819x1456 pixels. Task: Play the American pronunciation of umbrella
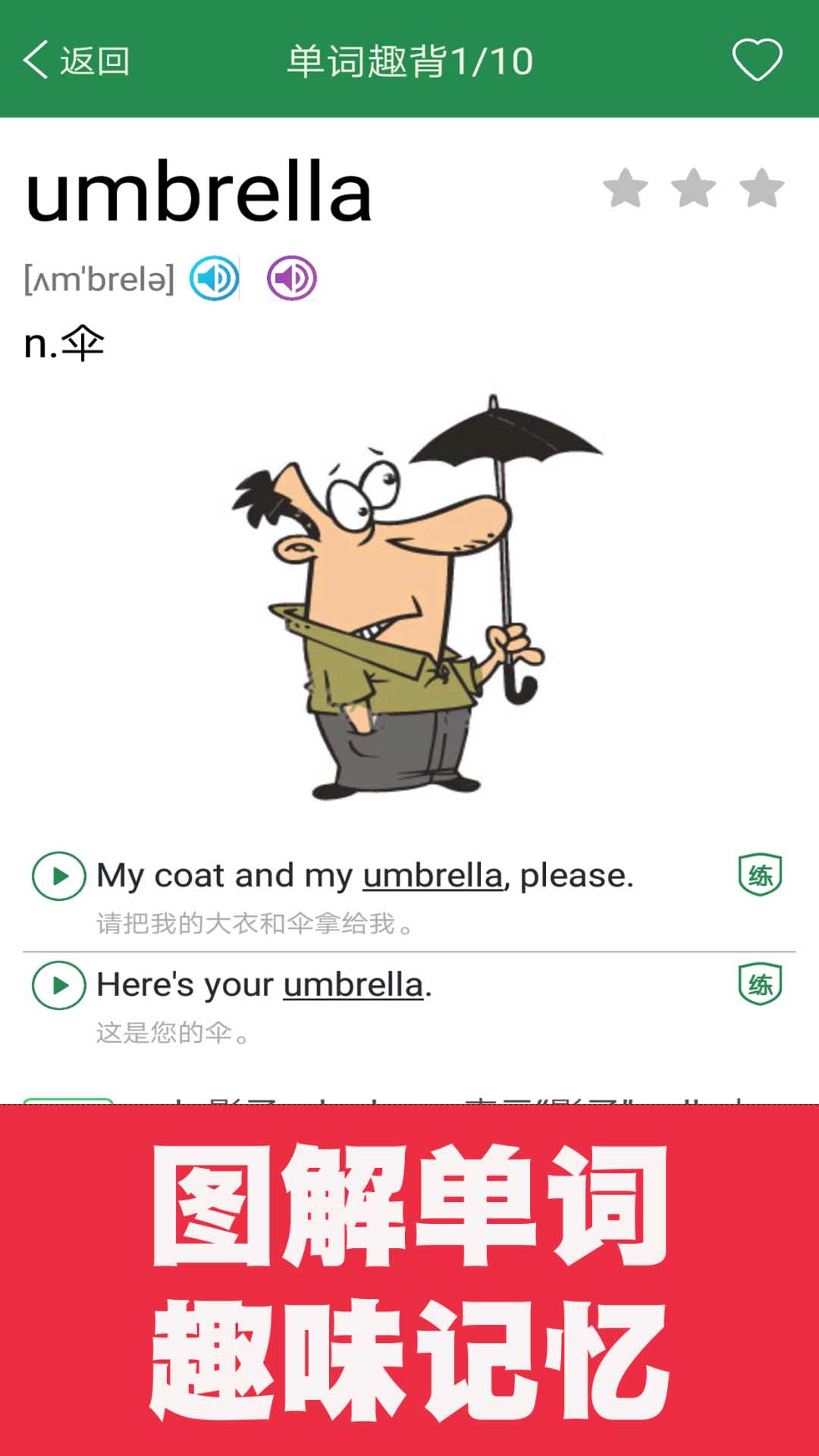(293, 279)
